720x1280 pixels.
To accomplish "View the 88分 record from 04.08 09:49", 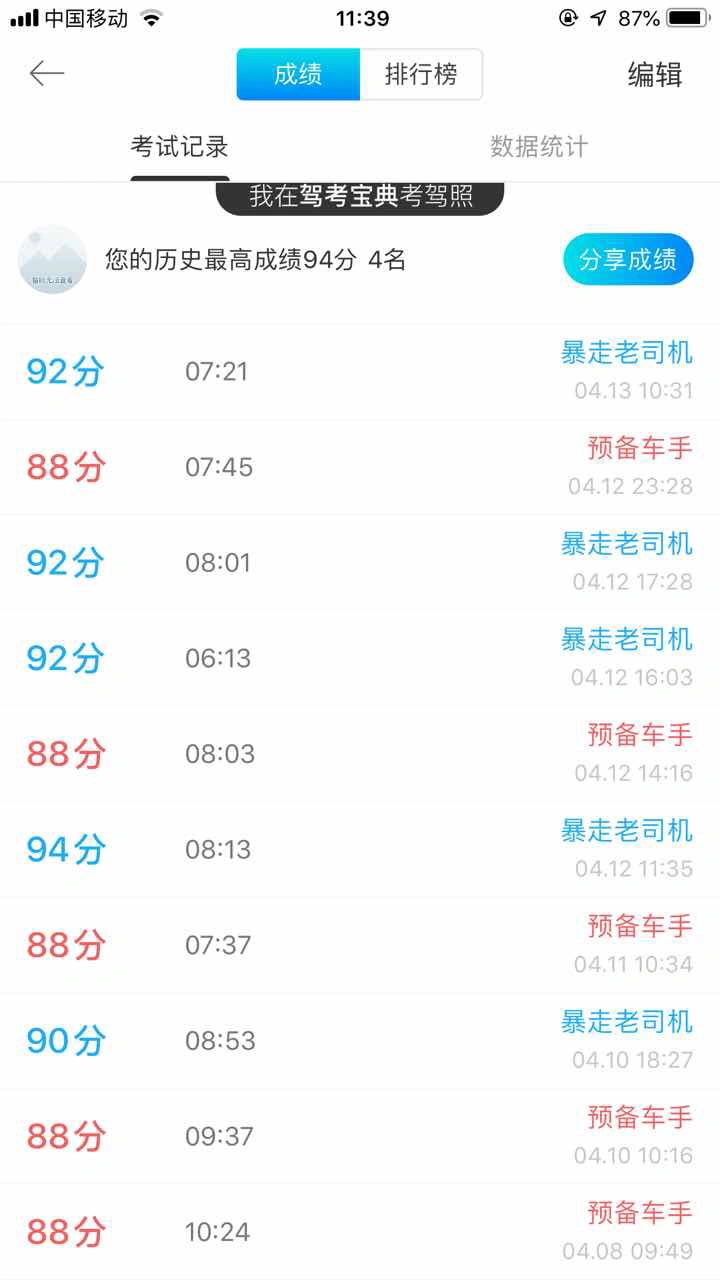I will coord(360,1232).
